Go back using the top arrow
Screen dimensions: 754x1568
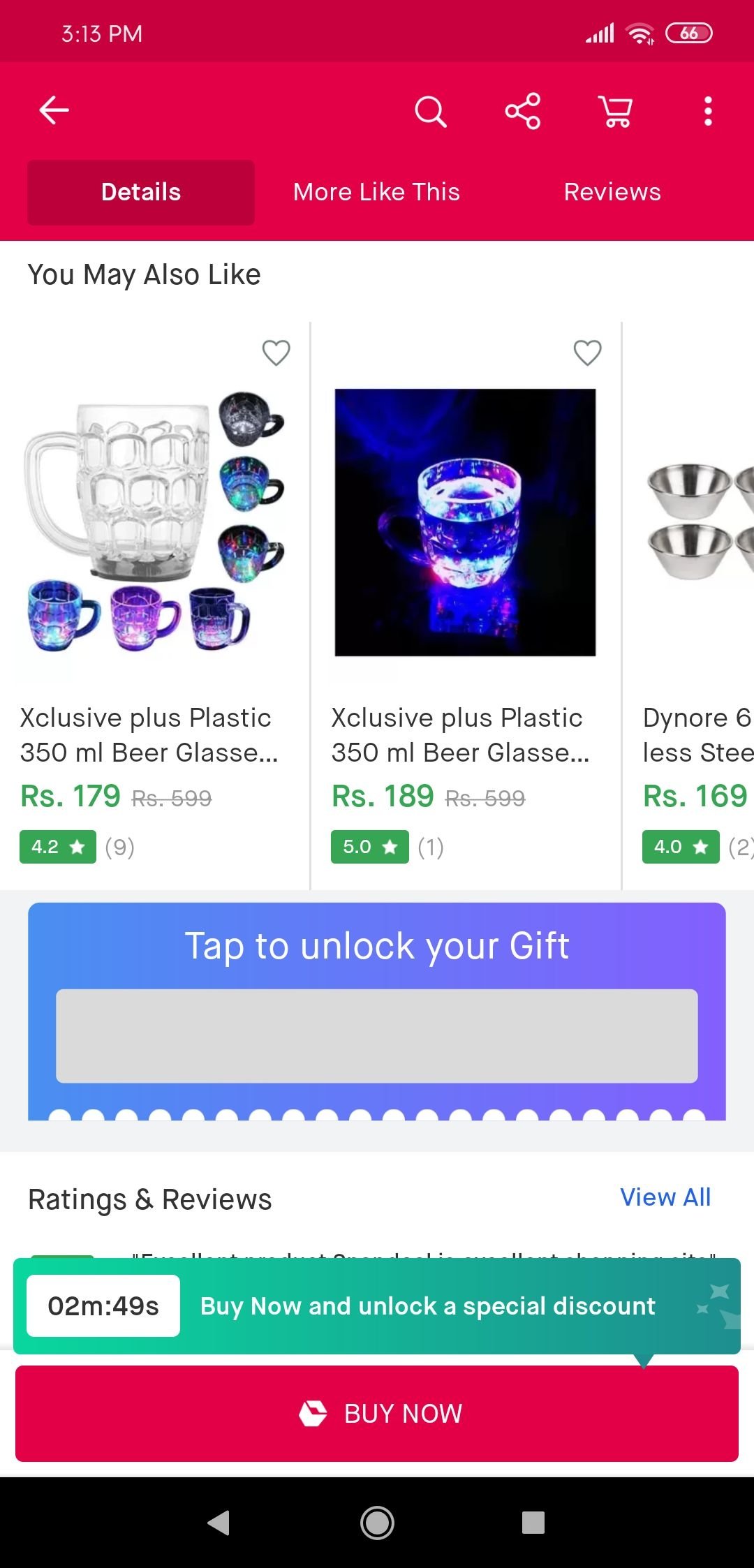(54, 110)
